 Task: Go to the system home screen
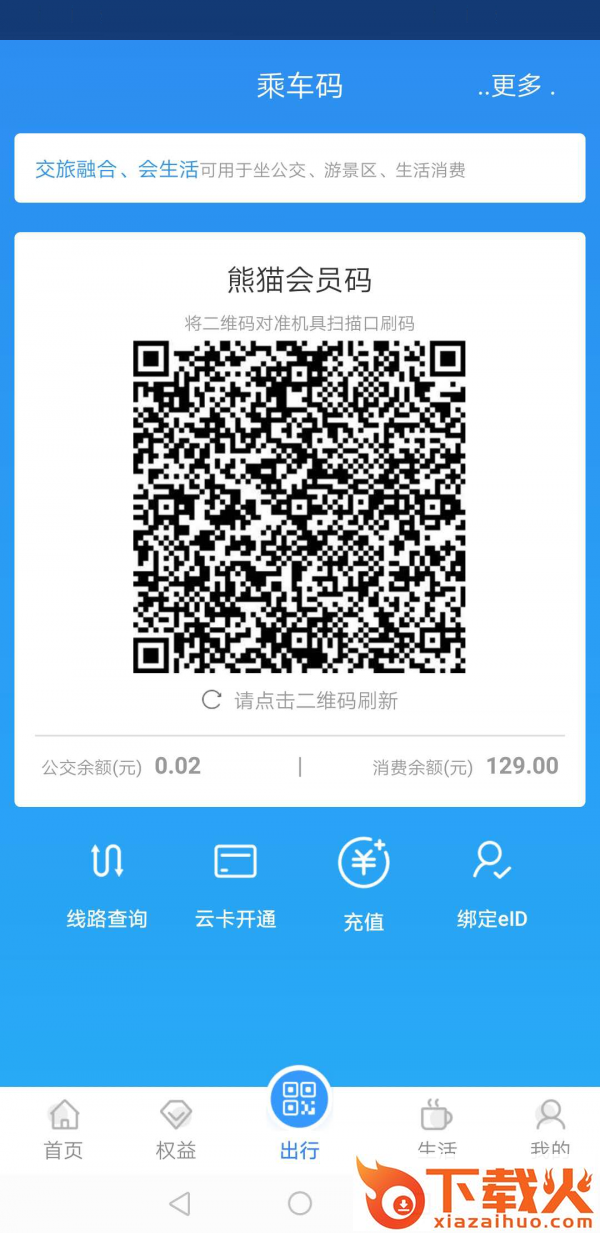click(x=300, y=1203)
